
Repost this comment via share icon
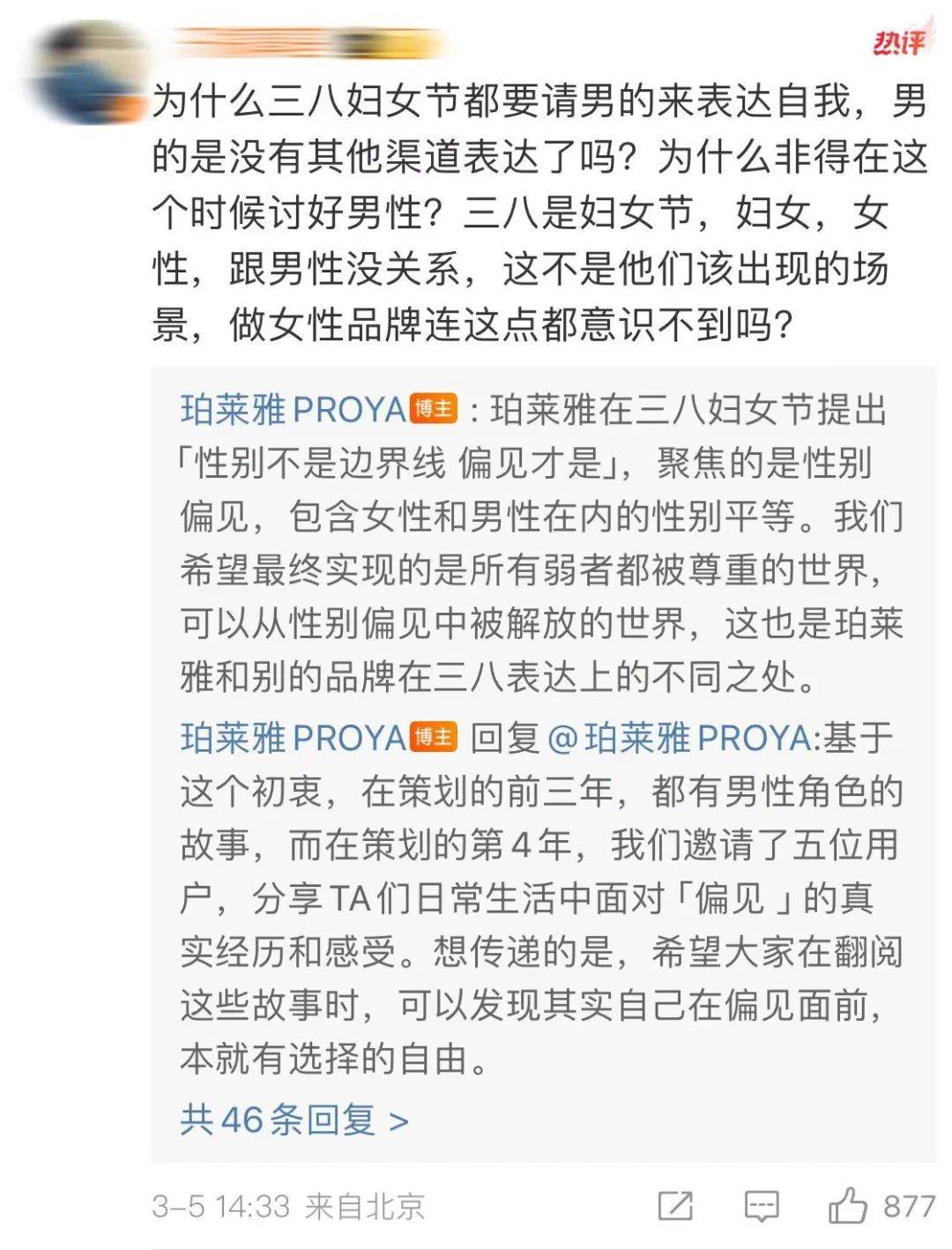(x=675, y=1205)
